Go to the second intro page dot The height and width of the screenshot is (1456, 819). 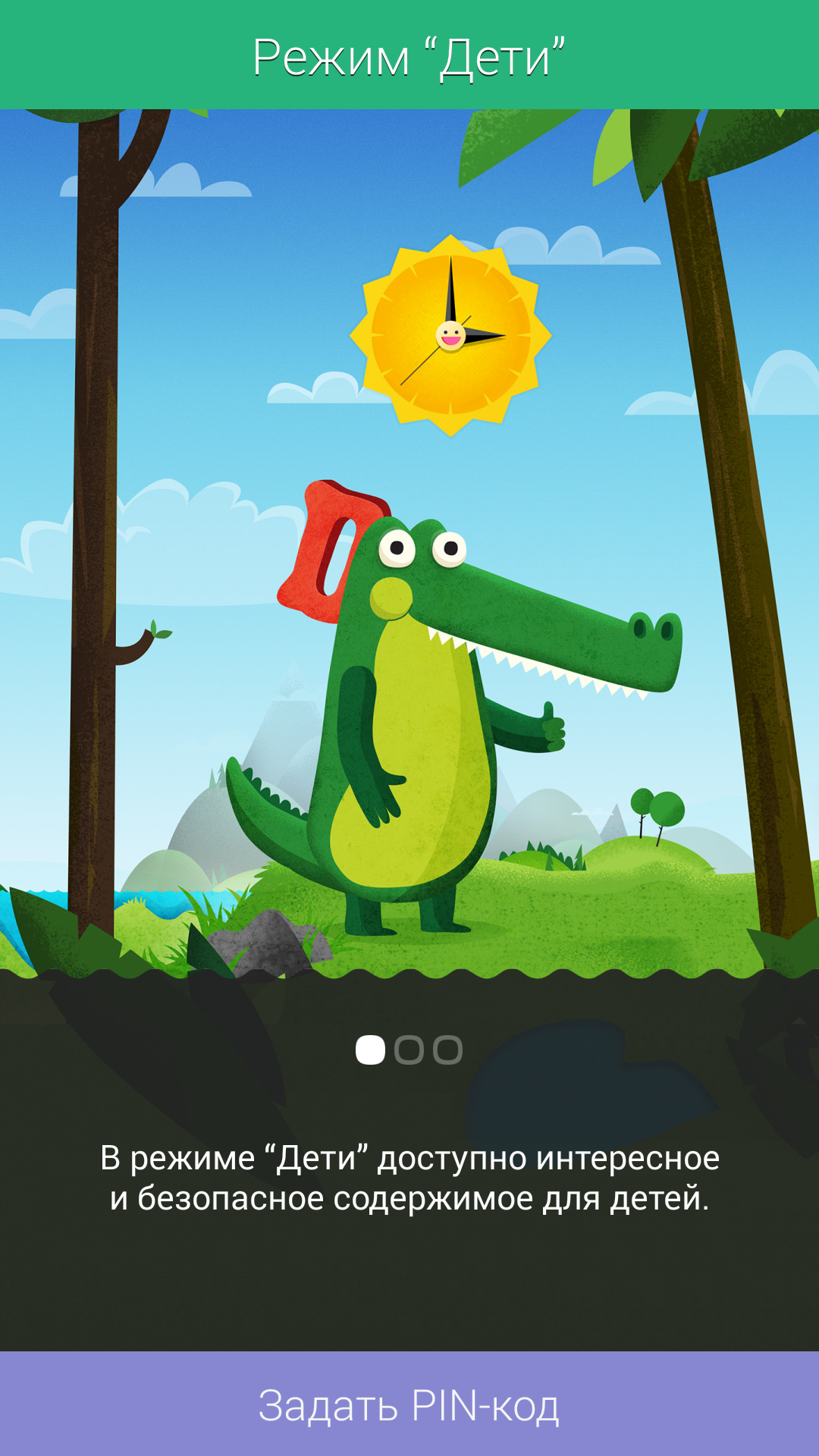[x=409, y=1050]
